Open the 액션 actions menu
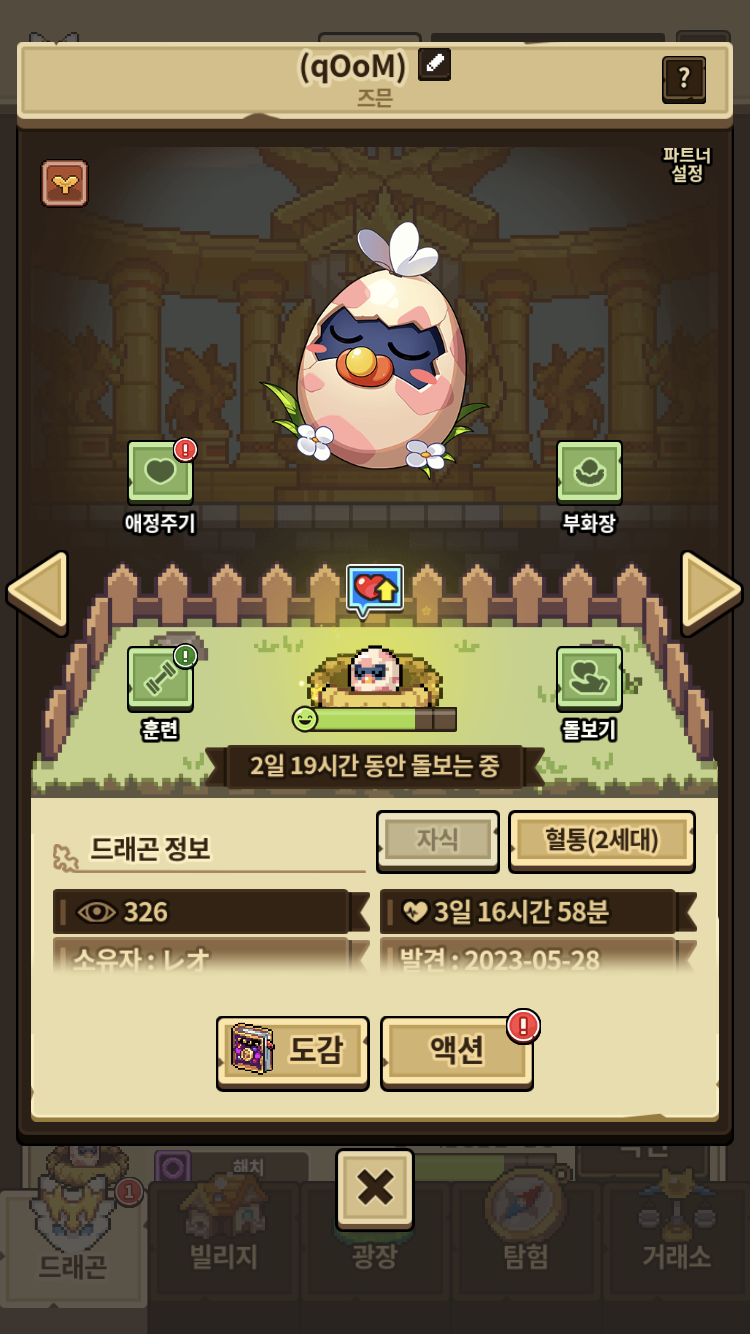Image resolution: width=750 pixels, height=1334 pixels. [456, 1050]
